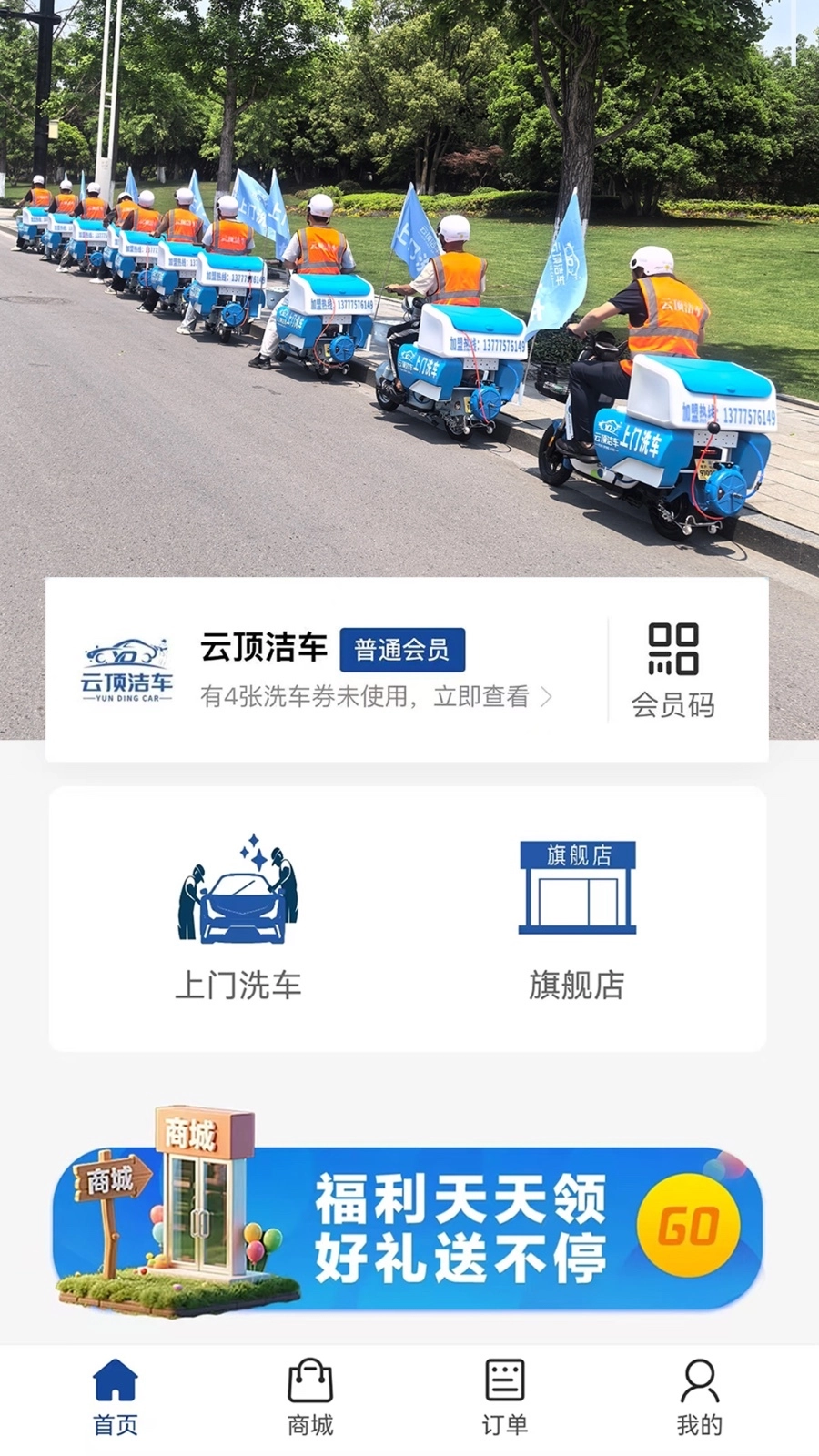Screen dimensions: 819x1456
Task: Tap the storefront illustration above 旗舰店
Action: point(579,887)
